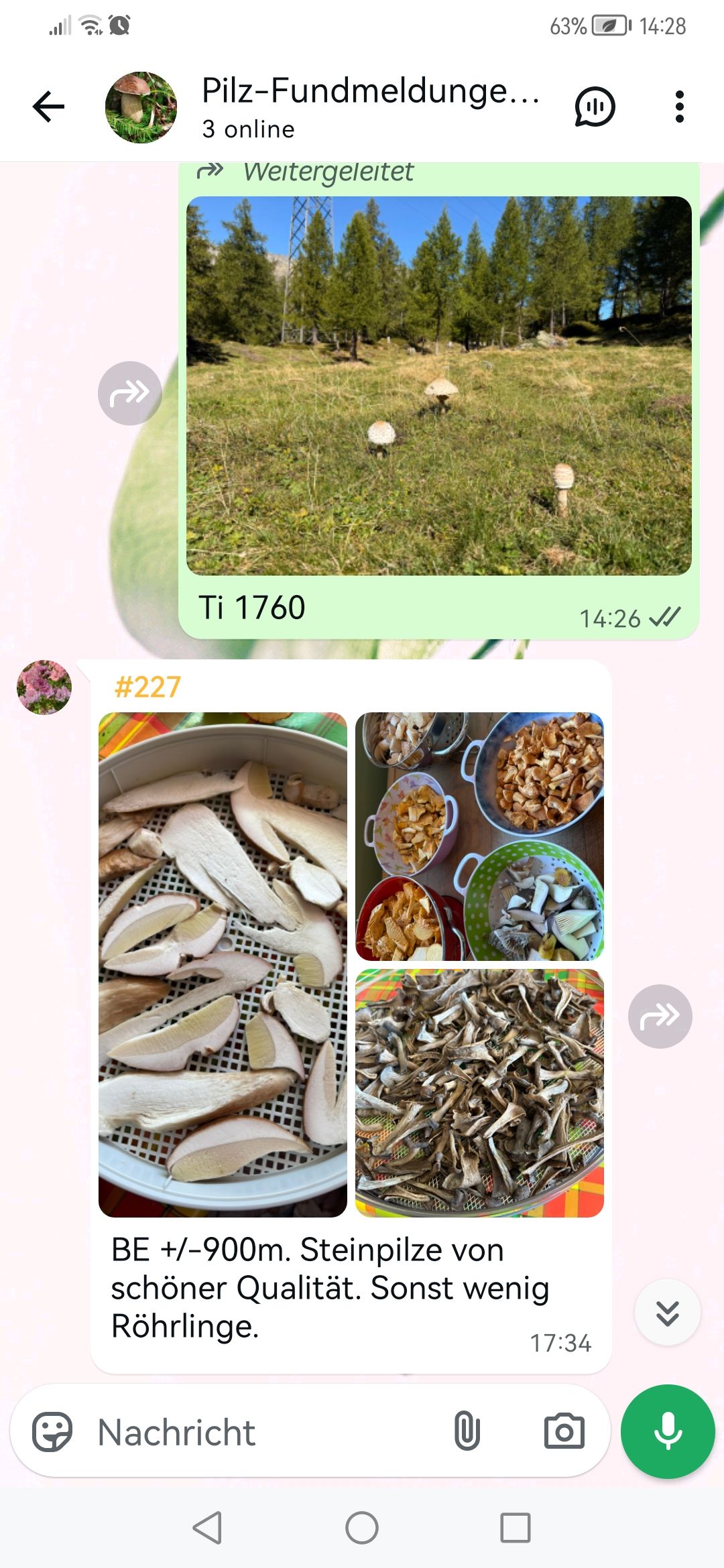Attach a file with the paperclip

tap(467, 1432)
